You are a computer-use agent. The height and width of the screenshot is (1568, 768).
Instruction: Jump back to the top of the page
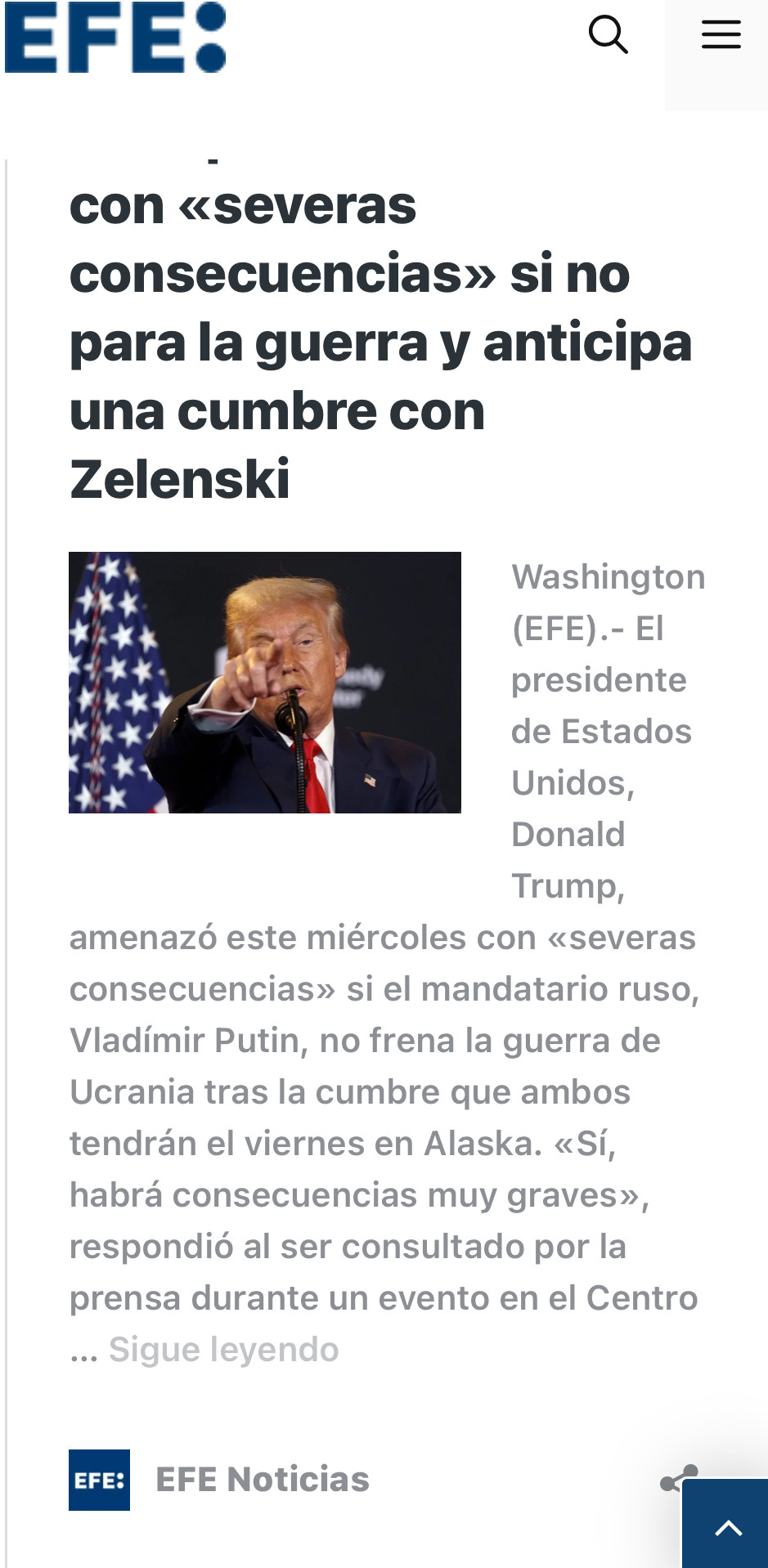[x=727, y=1525]
